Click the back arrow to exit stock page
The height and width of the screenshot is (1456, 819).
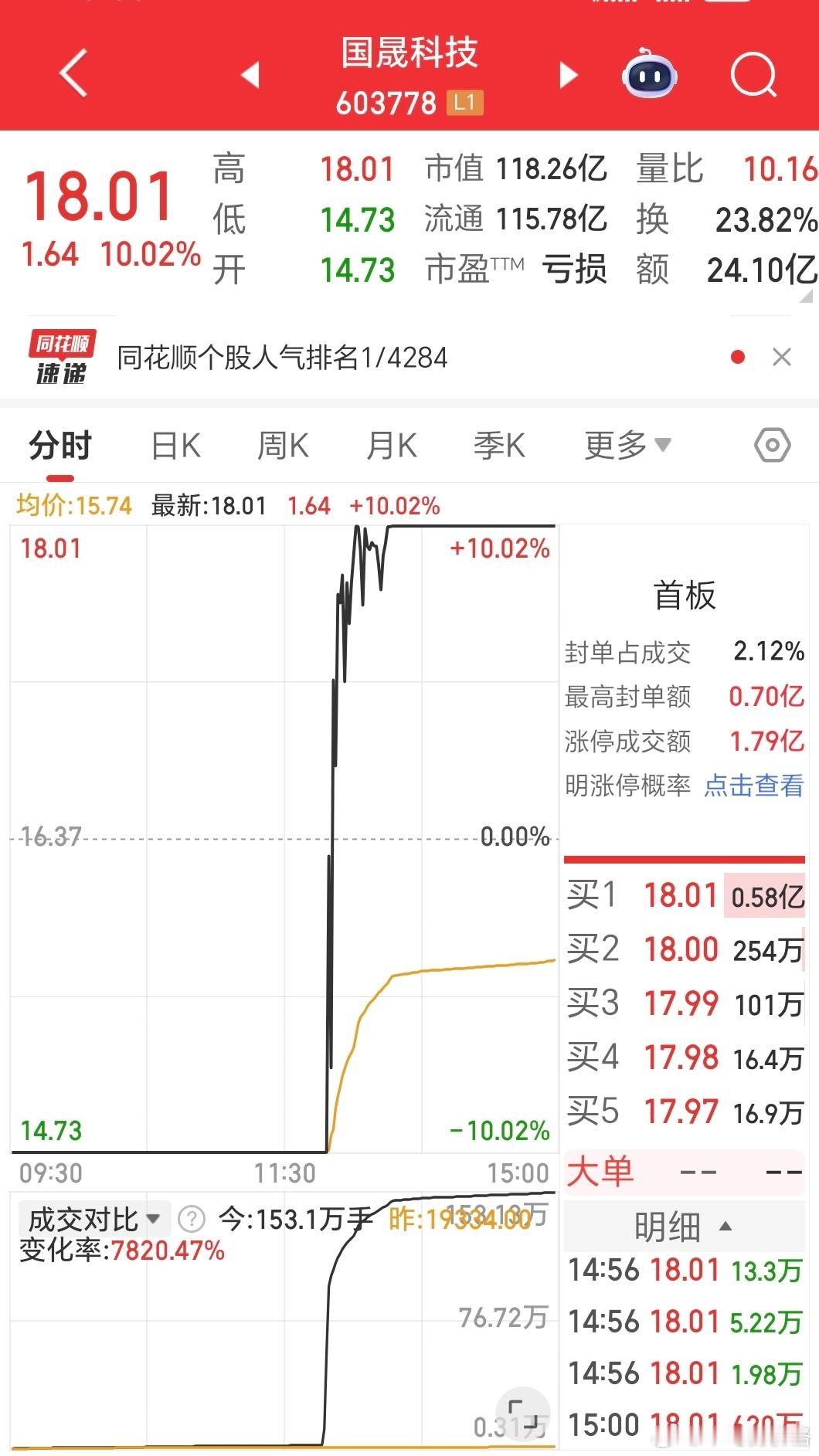pyautogui.click(x=73, y=73)
